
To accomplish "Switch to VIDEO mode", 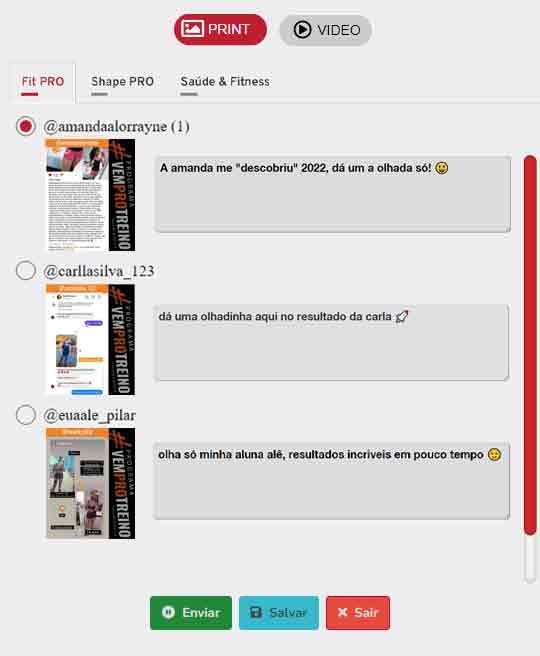I will [x=325, y=30].
